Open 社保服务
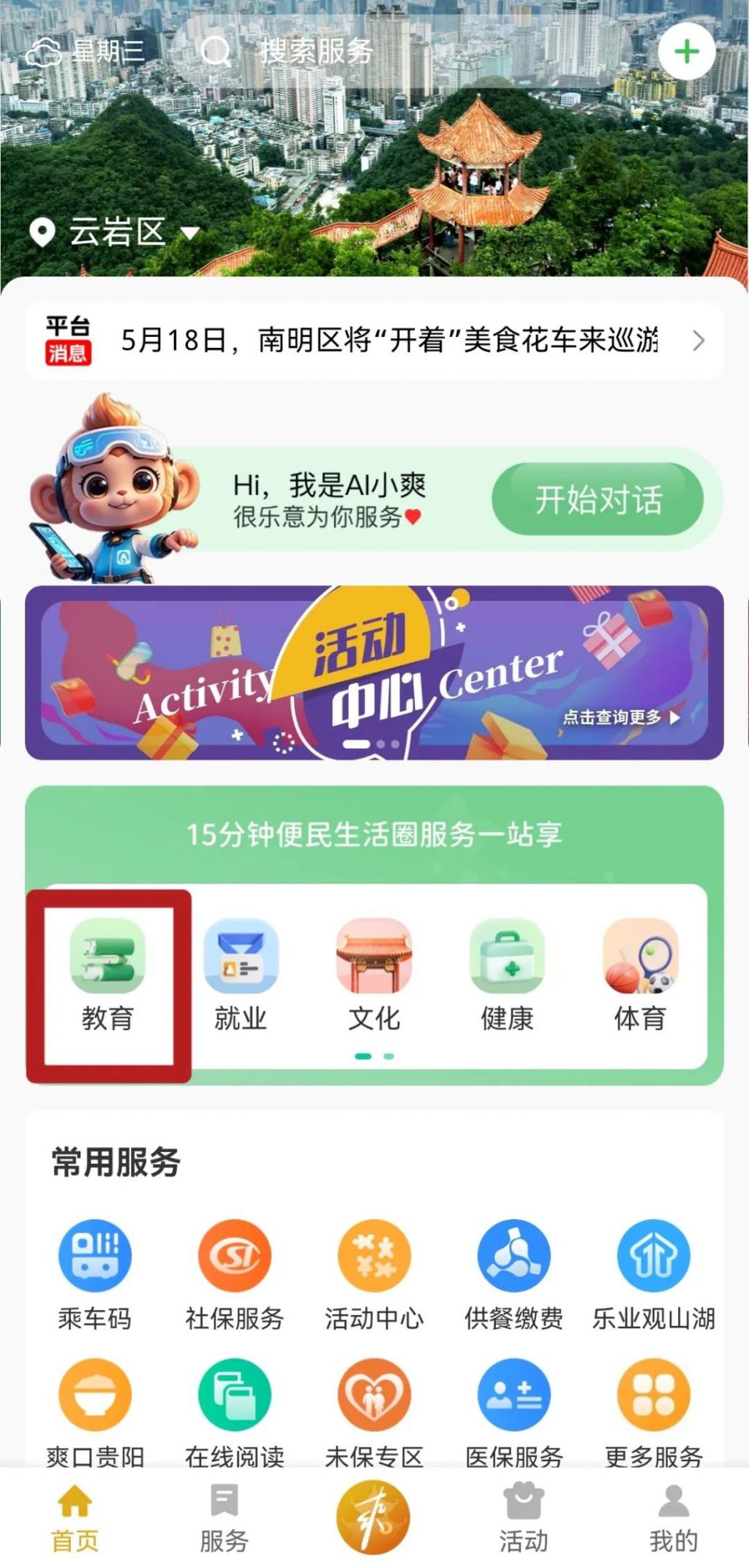 pyautogui.click(x=235, y=1273)
